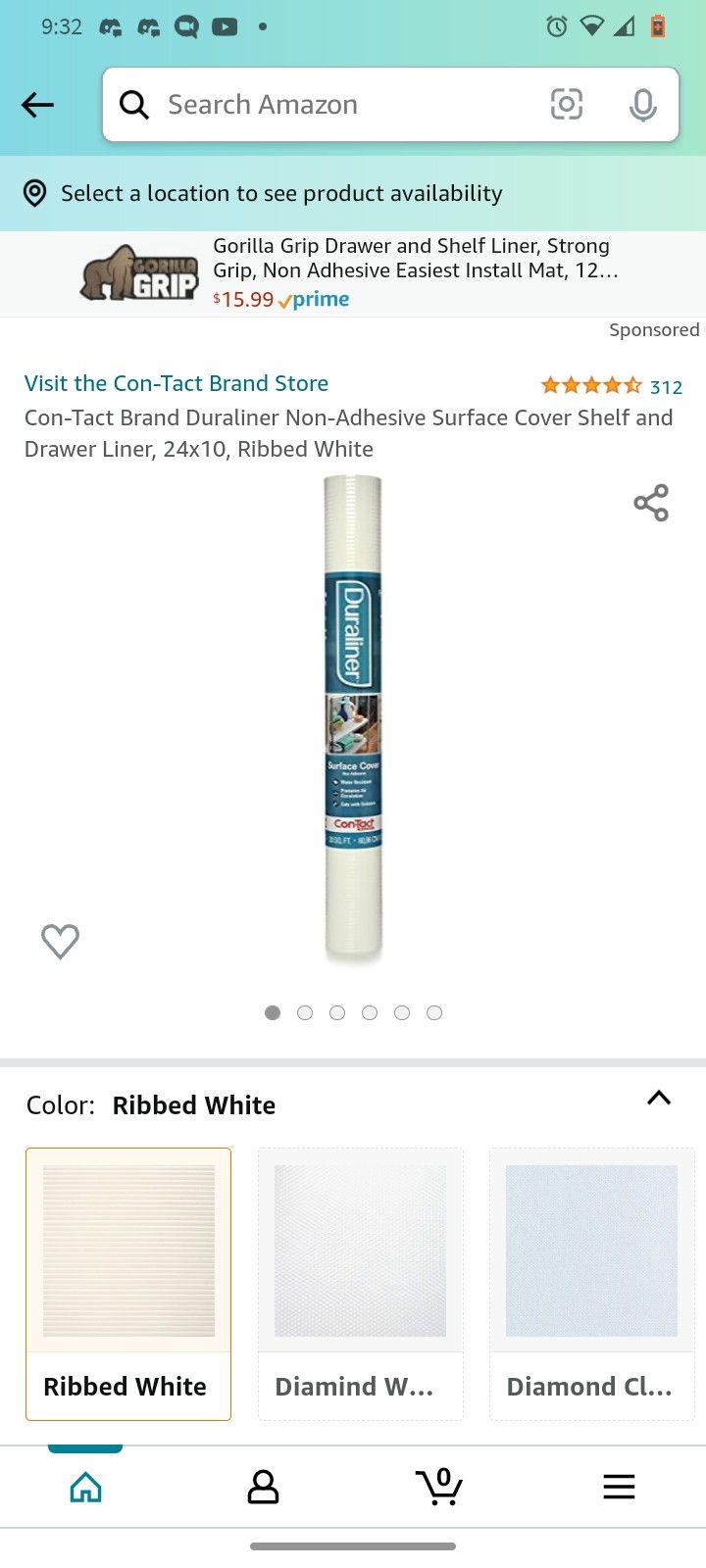
Task: Add the product to wish list heart
Action: 60,941
